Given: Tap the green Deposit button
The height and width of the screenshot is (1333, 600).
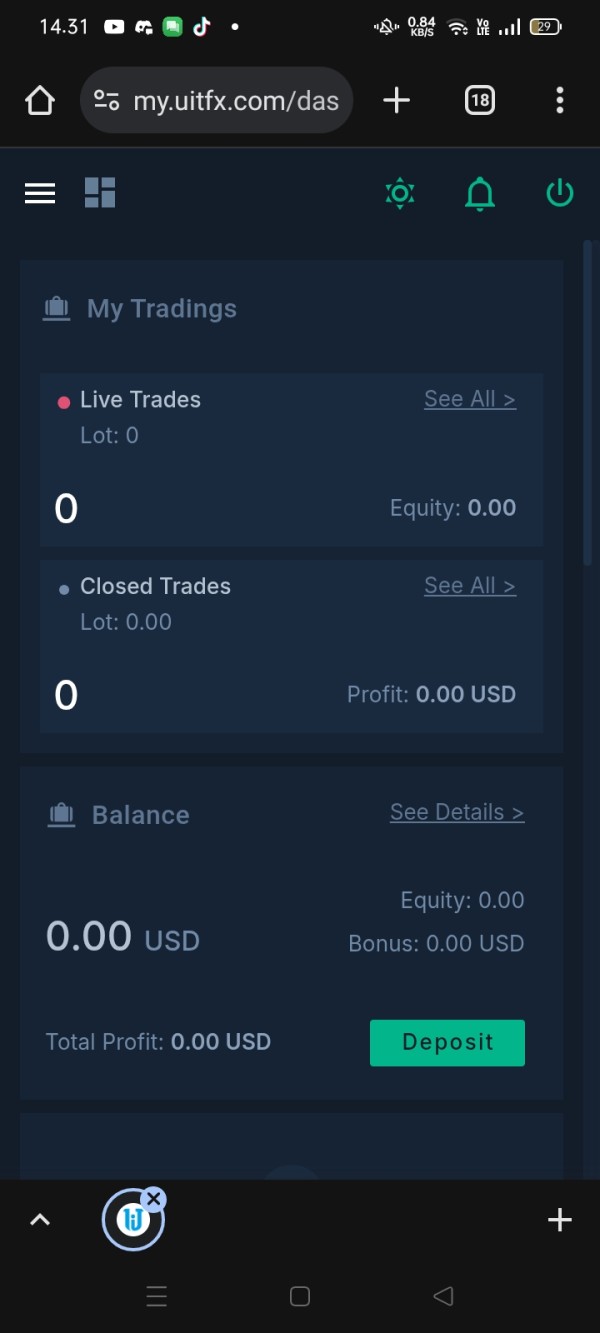Looking at the screenshot, I should [447, 1042].
